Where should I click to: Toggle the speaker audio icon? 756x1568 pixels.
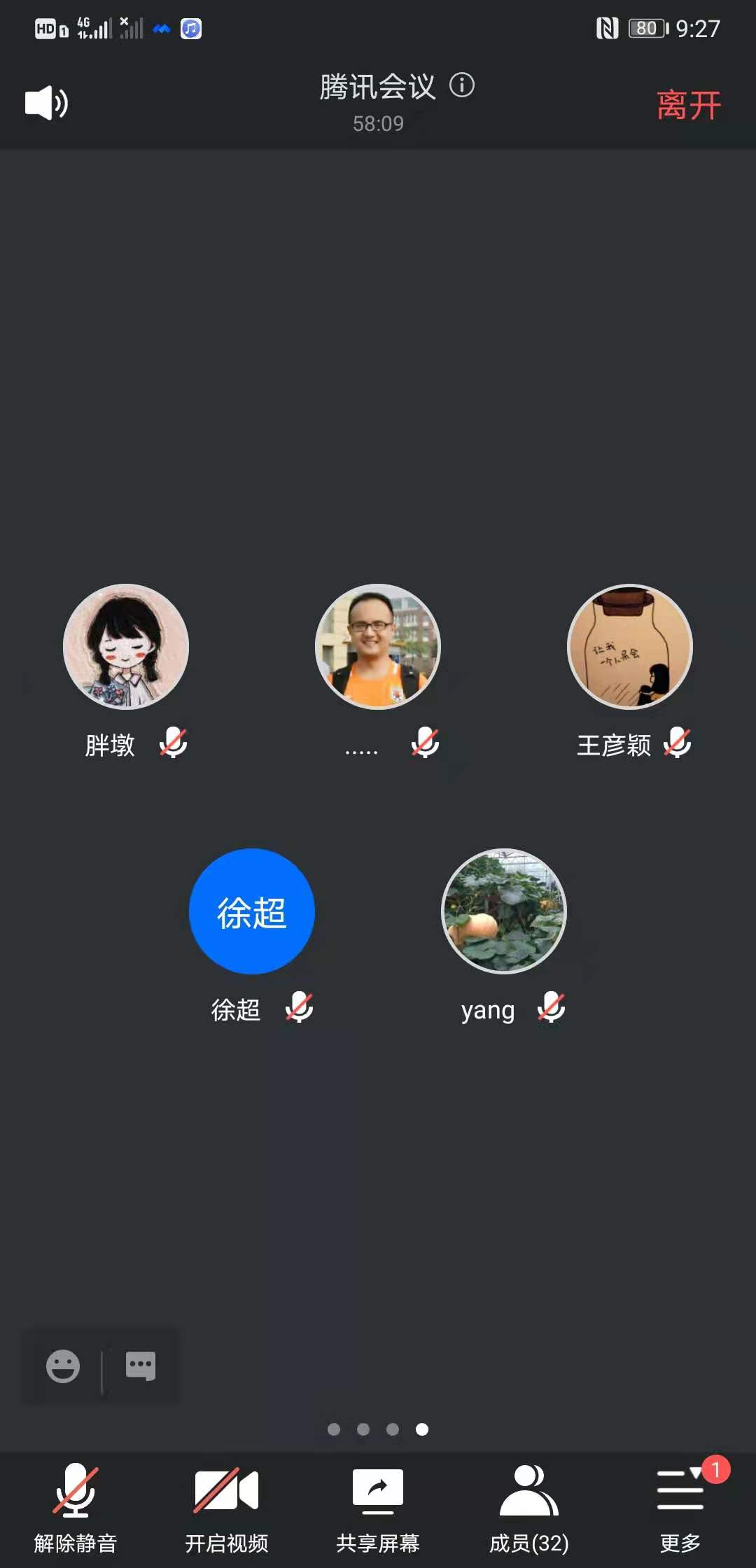coord(46,104)
